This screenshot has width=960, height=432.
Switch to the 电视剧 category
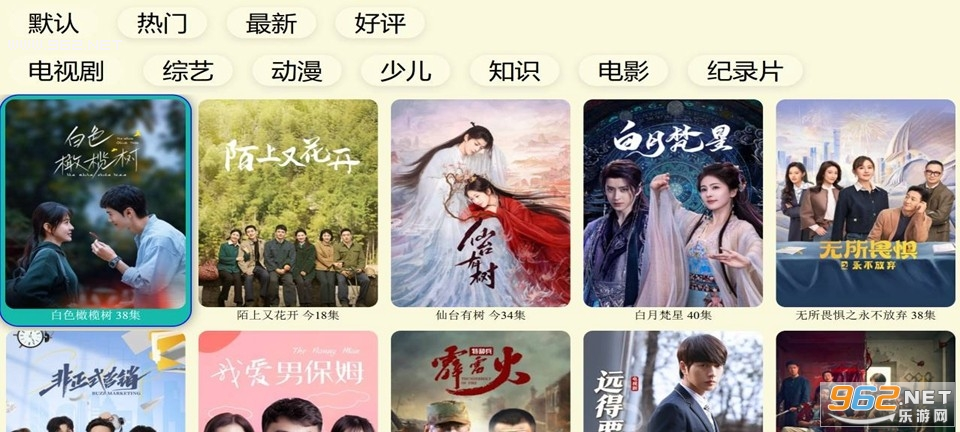(x=66, y=71)
